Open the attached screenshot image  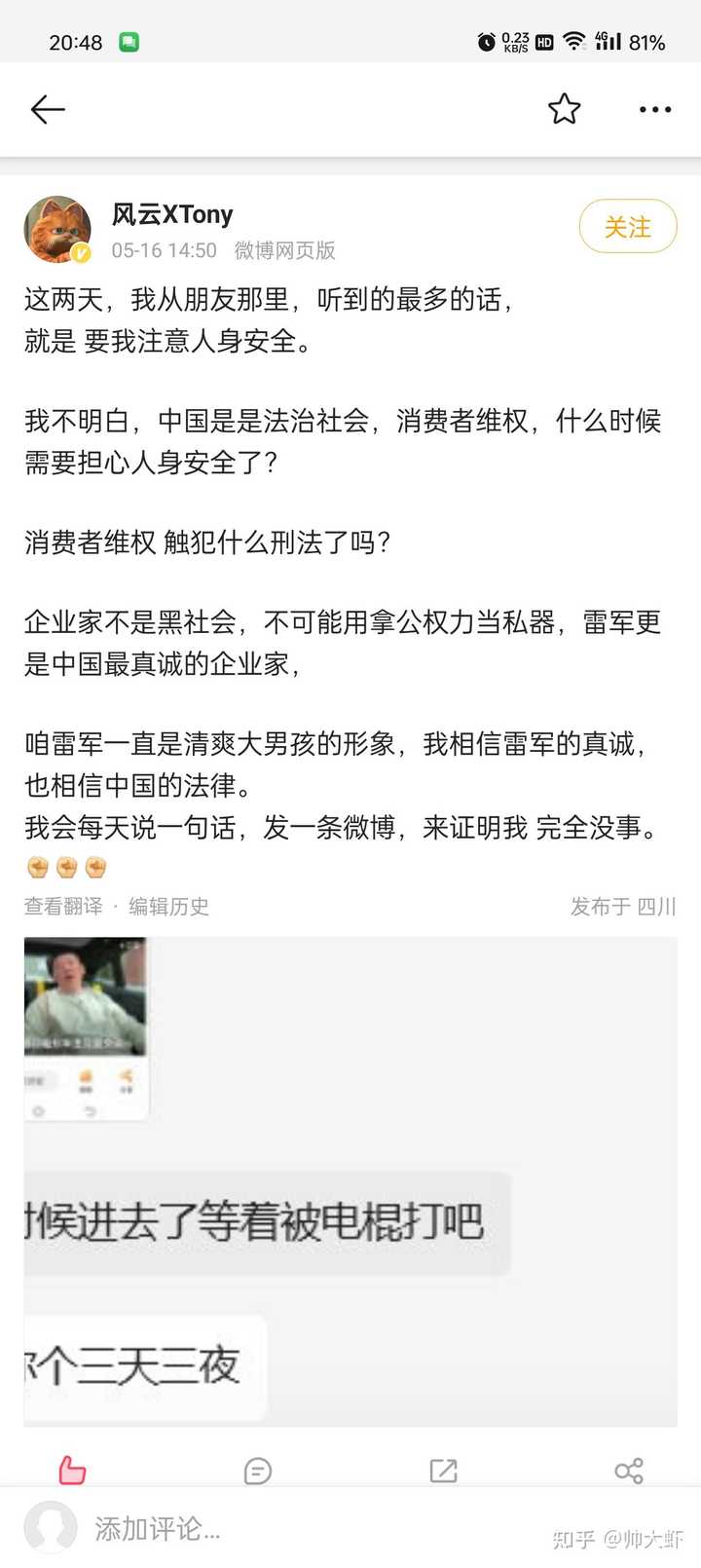(x=350, y=1181)
